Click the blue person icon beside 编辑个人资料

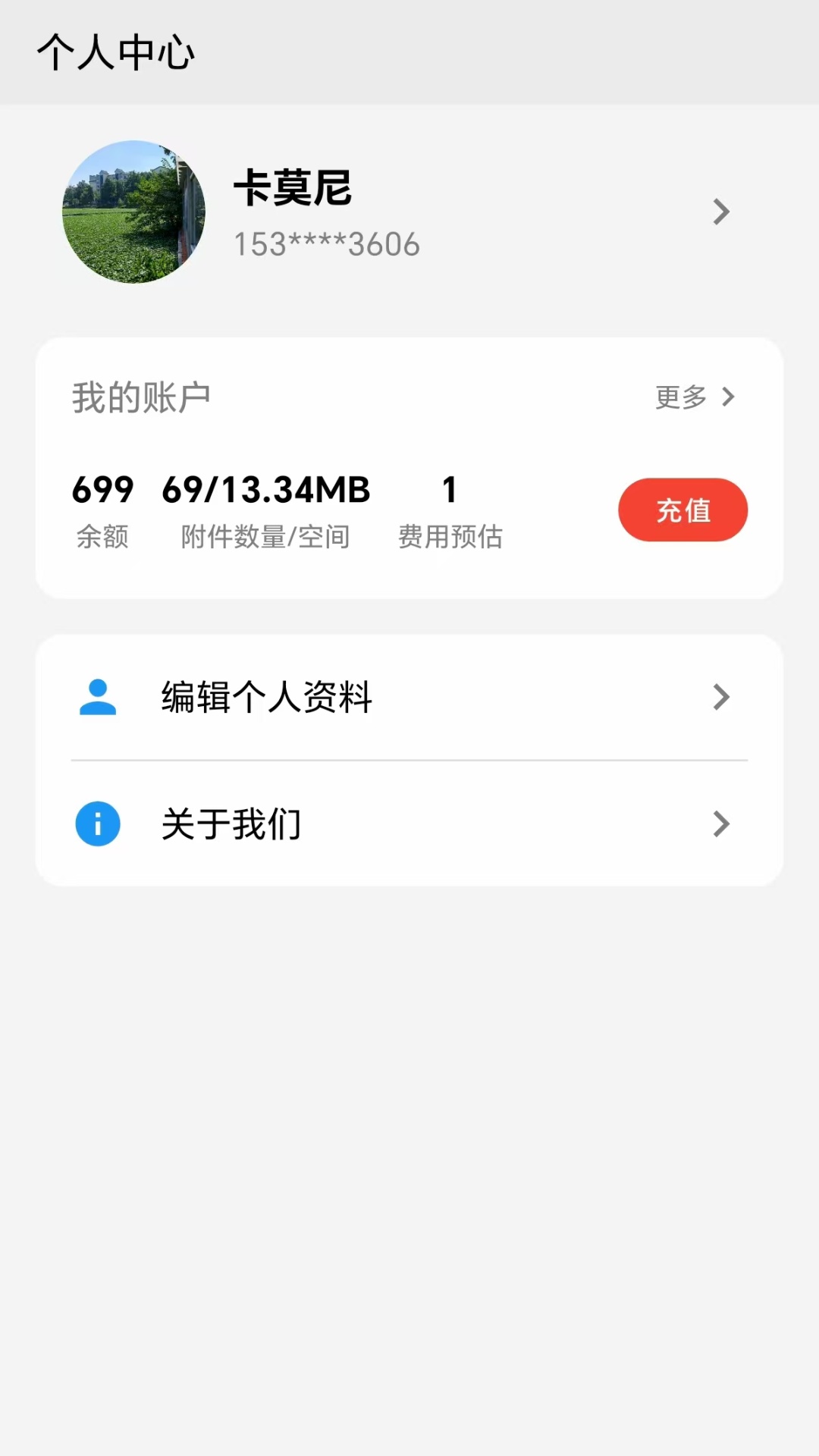pos(97,697)
